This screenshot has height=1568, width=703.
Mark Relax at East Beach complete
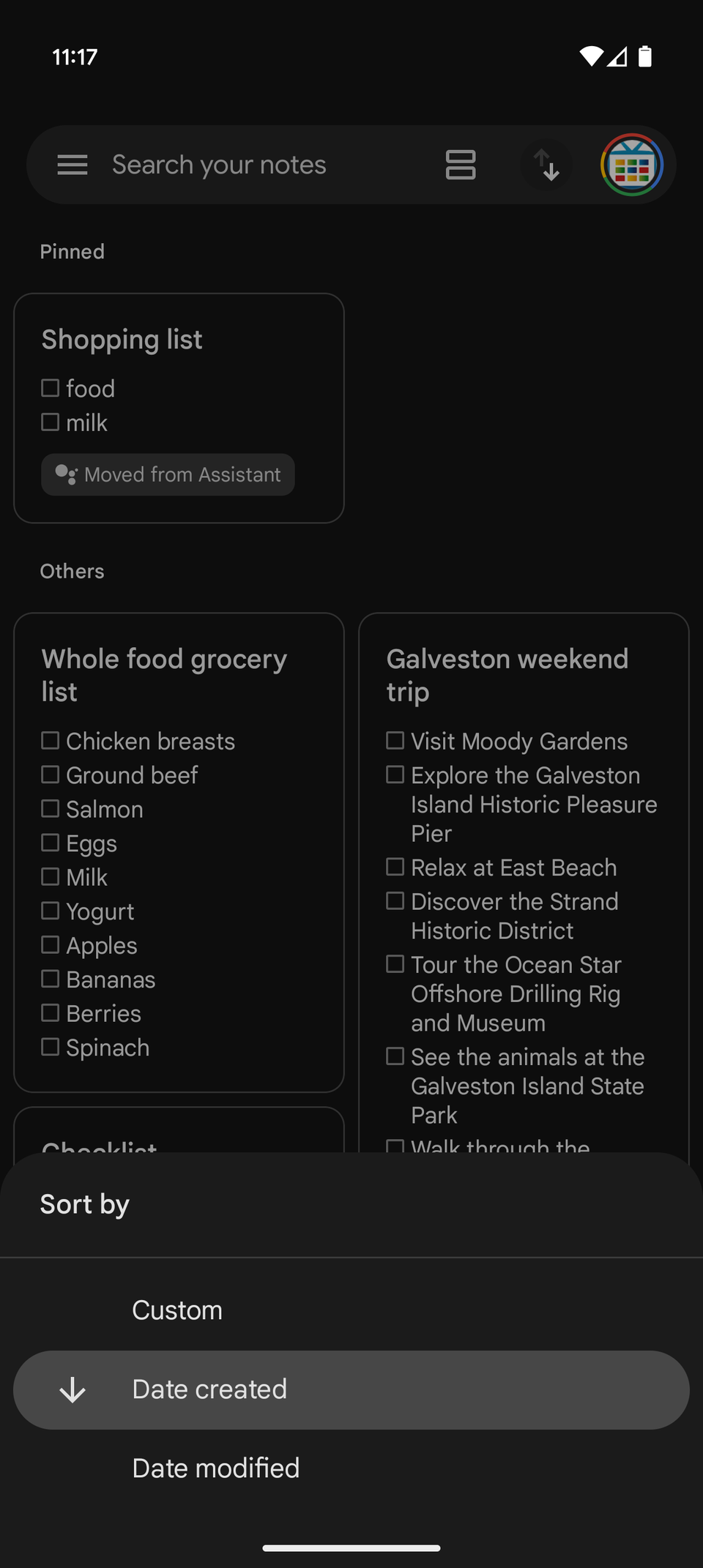395,867
